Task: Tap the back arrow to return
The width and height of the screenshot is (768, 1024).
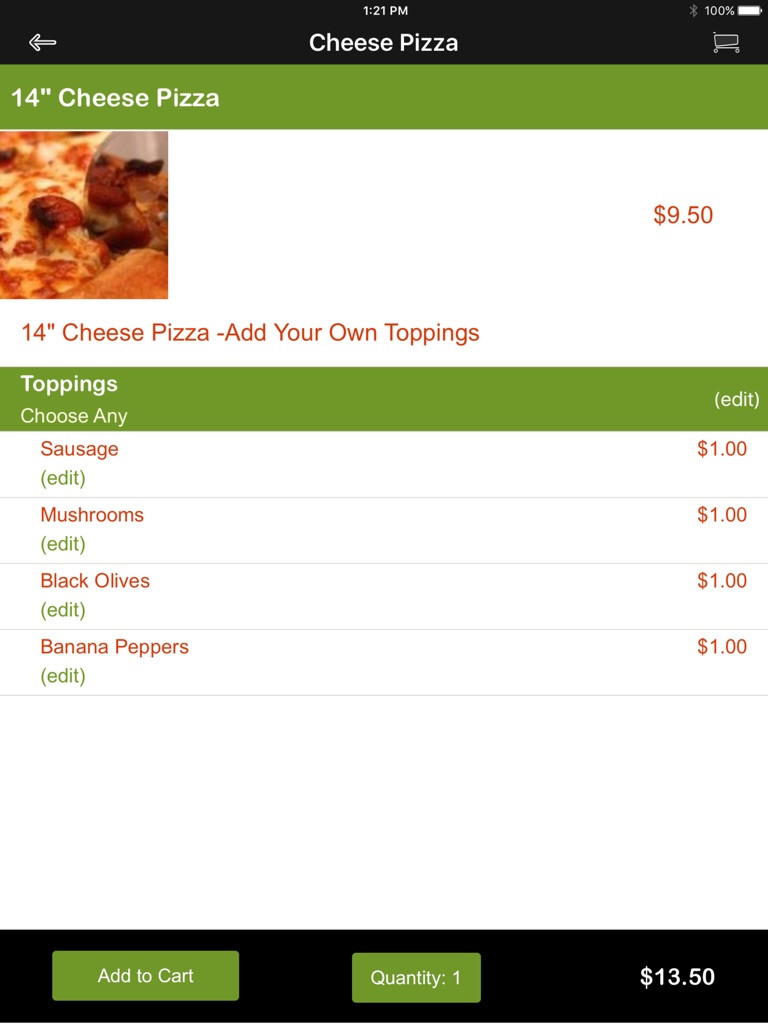Action: coord(41,42)
